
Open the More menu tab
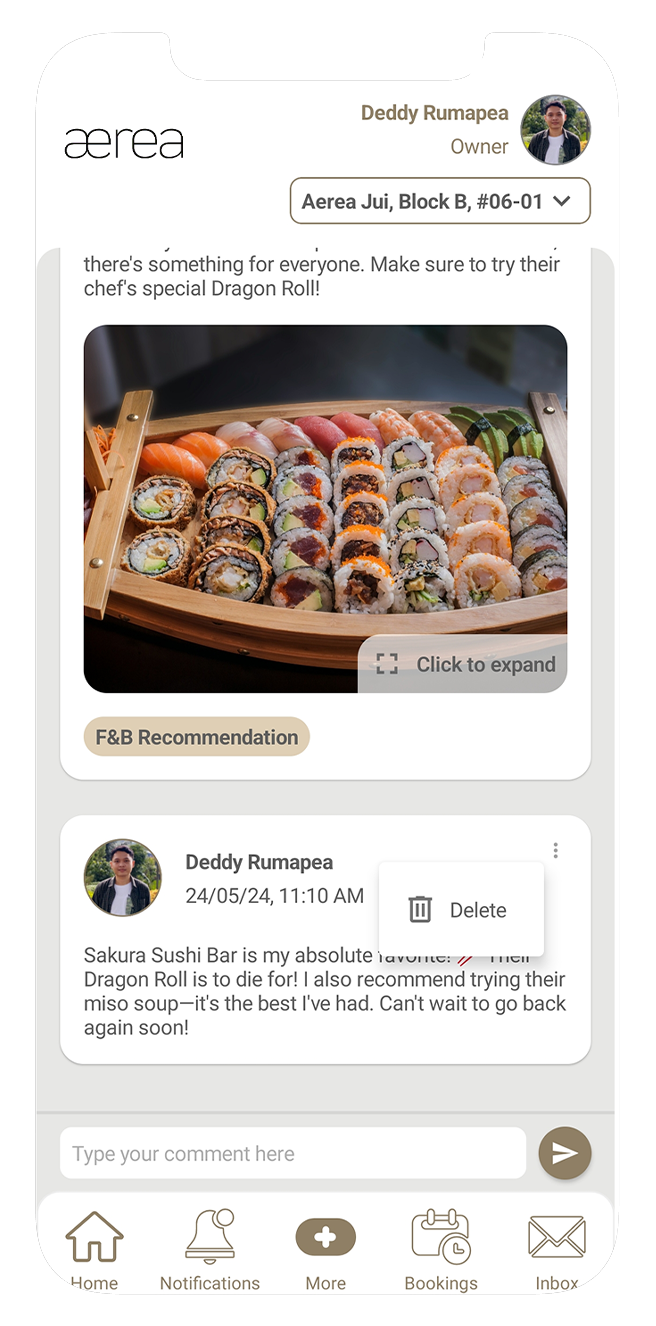(326, 1248)
